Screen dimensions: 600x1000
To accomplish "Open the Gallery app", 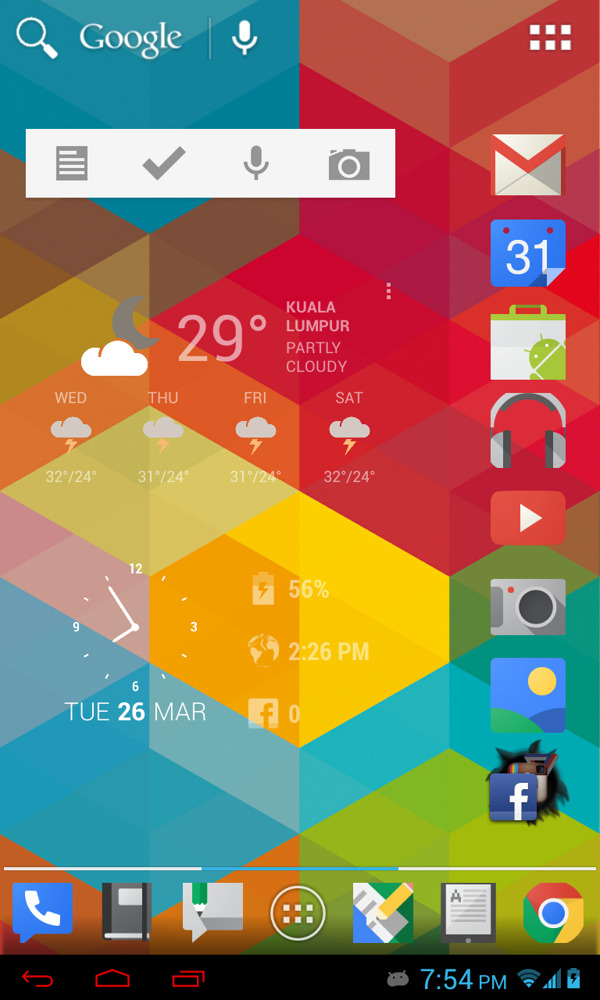I will pos(528,695).
